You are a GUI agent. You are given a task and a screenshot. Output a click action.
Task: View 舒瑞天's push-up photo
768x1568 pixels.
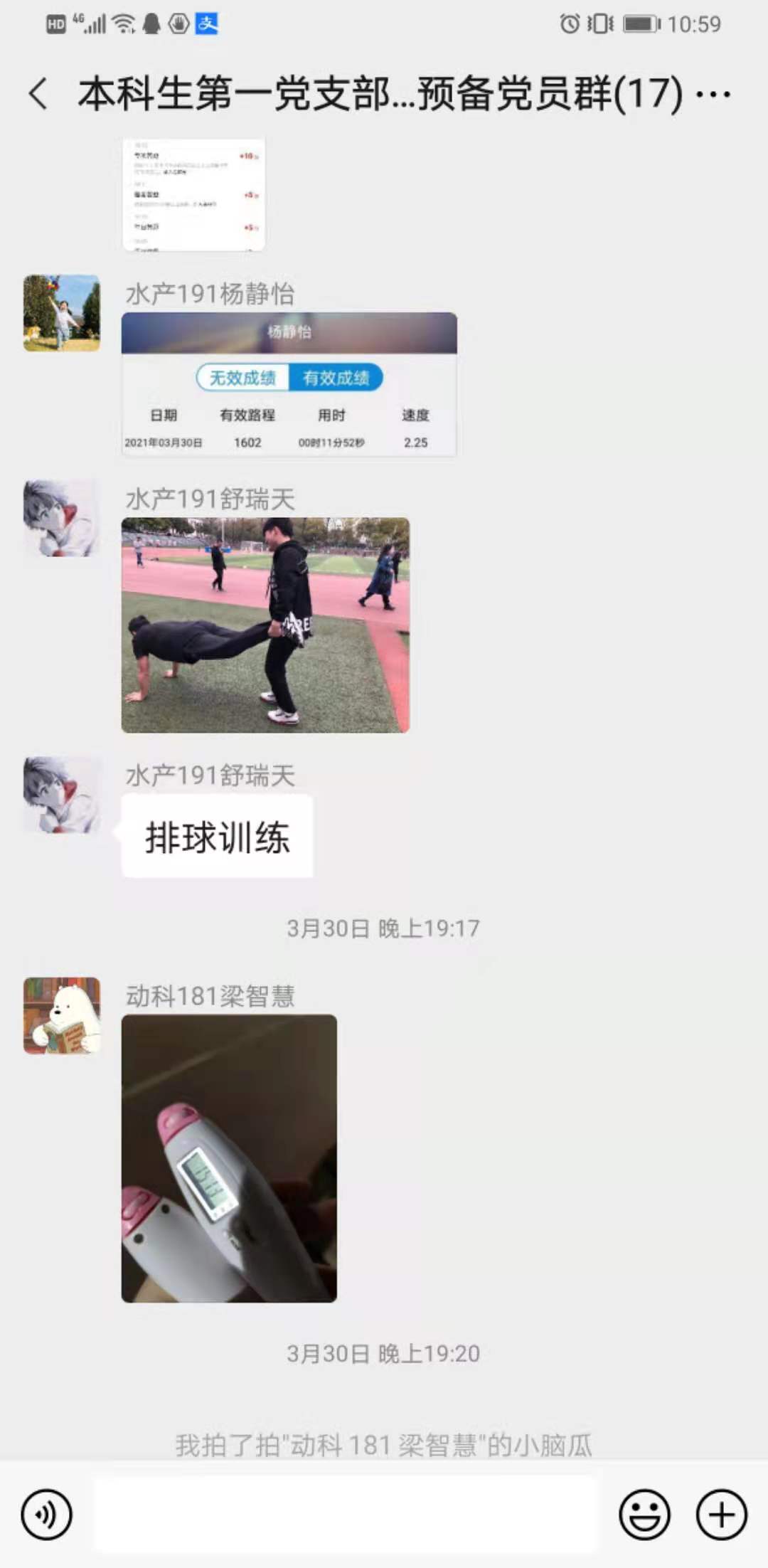coord(265,625)
